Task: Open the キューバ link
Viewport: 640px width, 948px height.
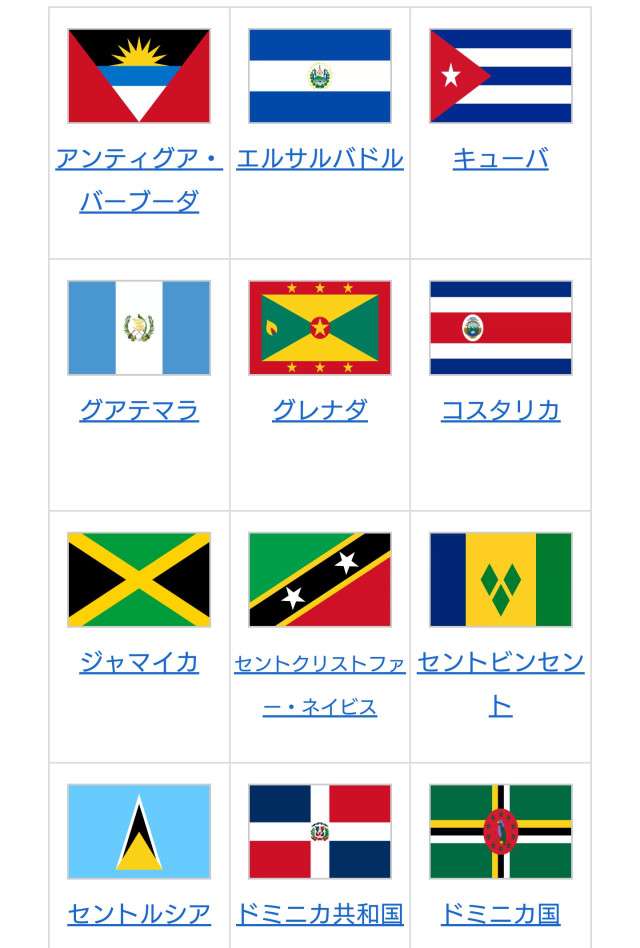Action: tap(500, 159)
